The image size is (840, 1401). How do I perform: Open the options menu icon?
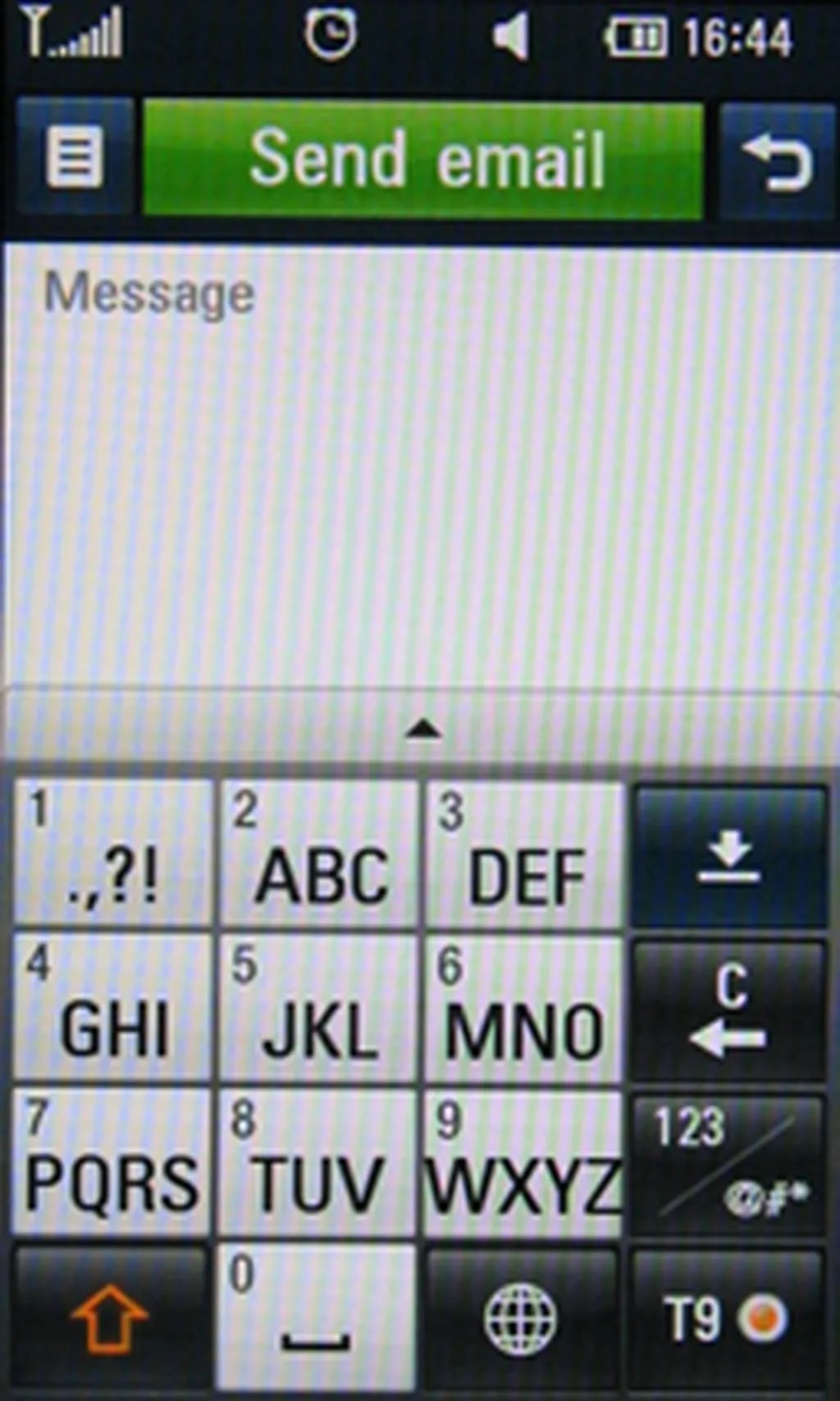coord(75,157)
